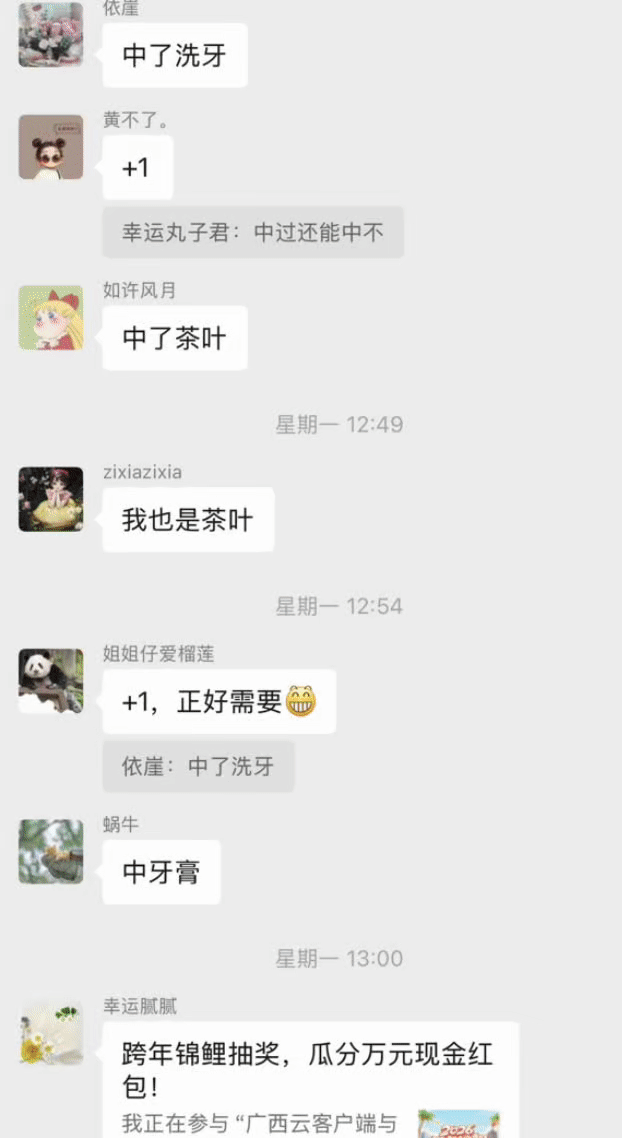Open 幸运腻腻's profile avatar
Image resolution: width=622 pixels, height=1138 pixels.
tap(51, 1034)
